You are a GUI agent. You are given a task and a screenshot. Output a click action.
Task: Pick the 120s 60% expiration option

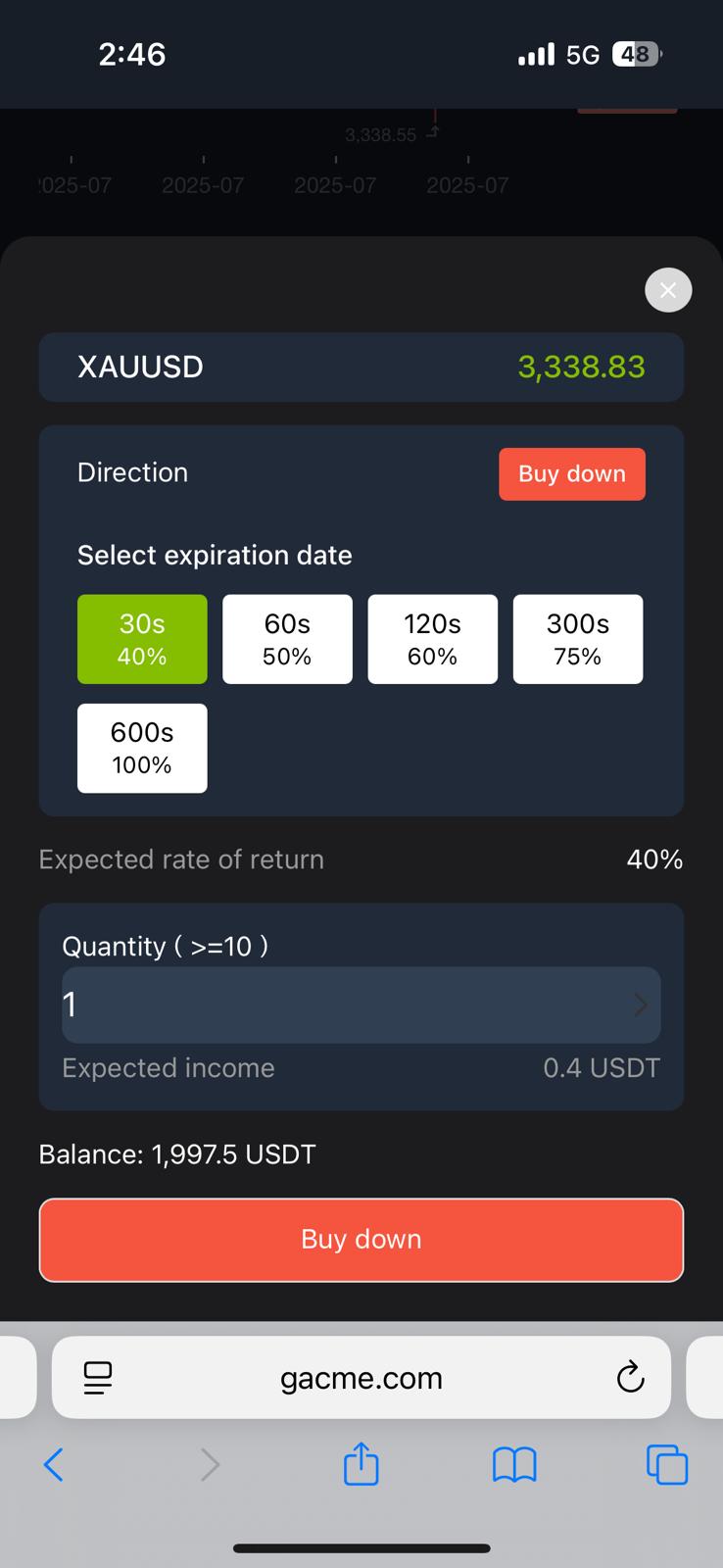click(432, 639)
